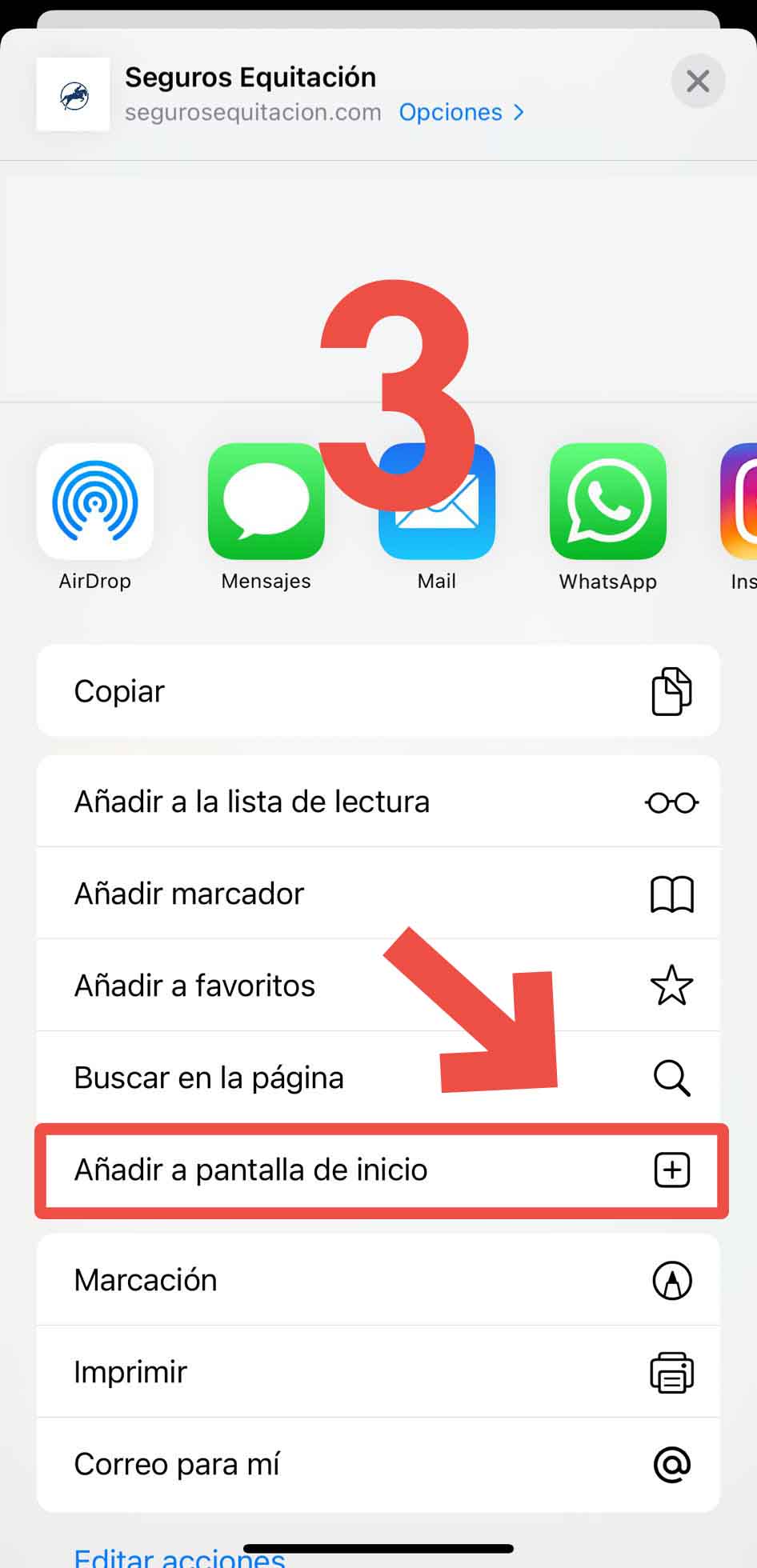Viewport: 757px width, 1568px height.
Task: Close the share sheet
Action: [x=698, y=81]
